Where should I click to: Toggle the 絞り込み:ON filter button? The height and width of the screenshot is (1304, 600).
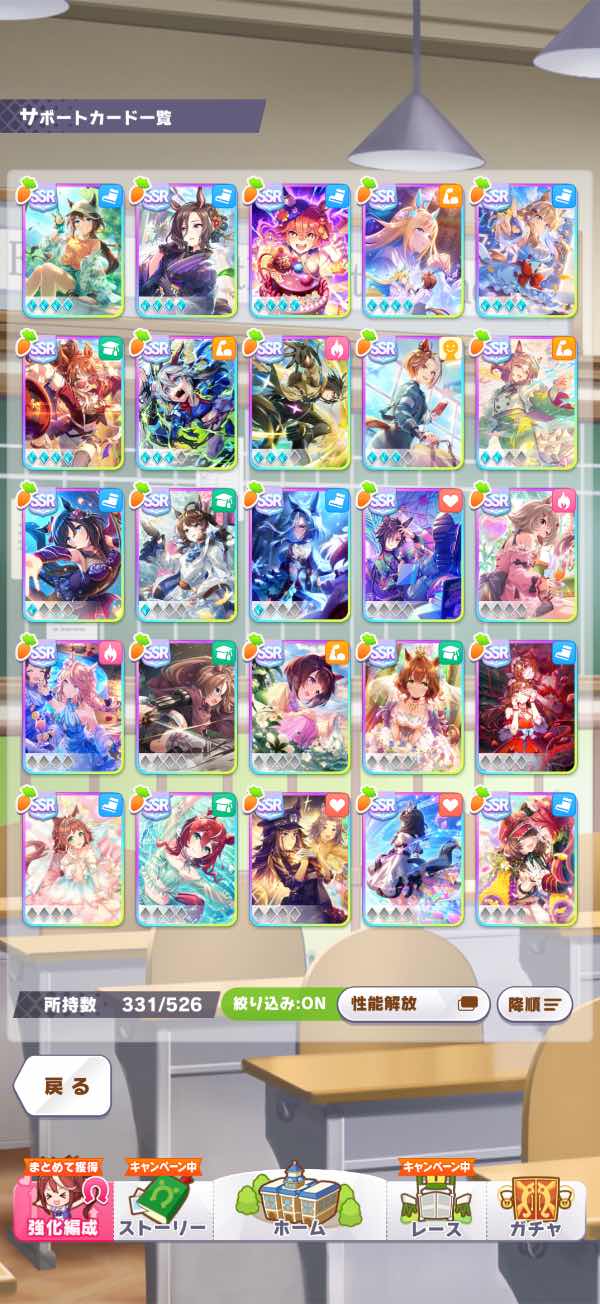[x=278, y=1003]
